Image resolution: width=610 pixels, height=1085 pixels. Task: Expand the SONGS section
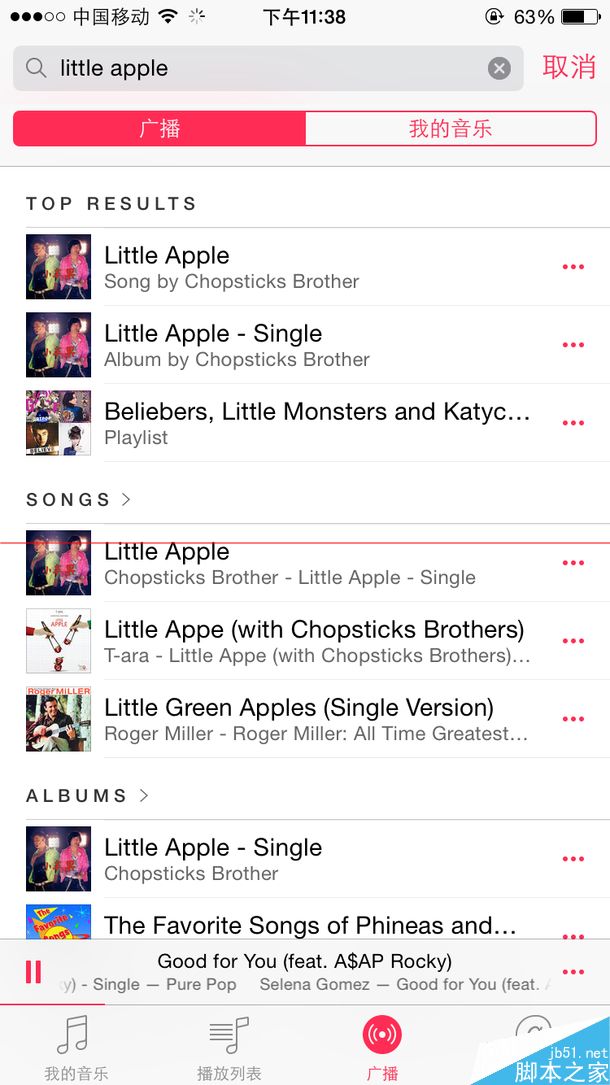(80, 499)
